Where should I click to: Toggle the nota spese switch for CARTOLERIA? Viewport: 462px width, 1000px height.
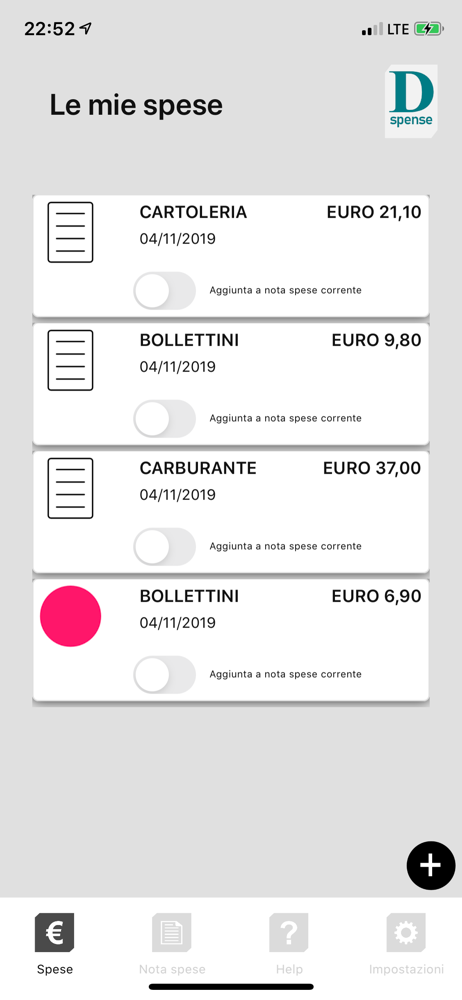pyautogui.click(x=164, y=291)
